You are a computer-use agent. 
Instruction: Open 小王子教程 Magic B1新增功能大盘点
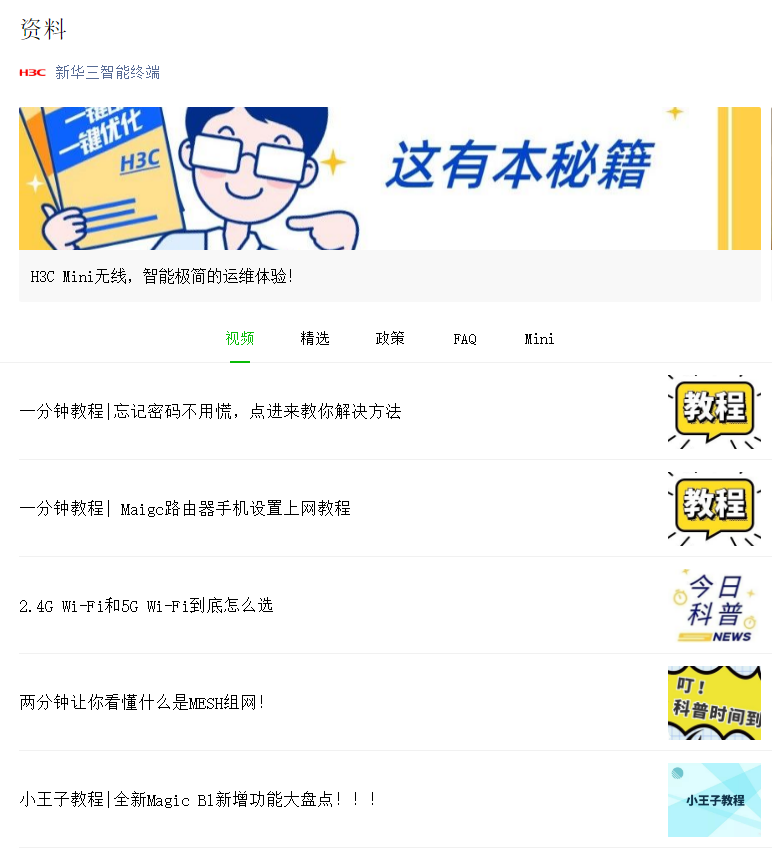198,799
